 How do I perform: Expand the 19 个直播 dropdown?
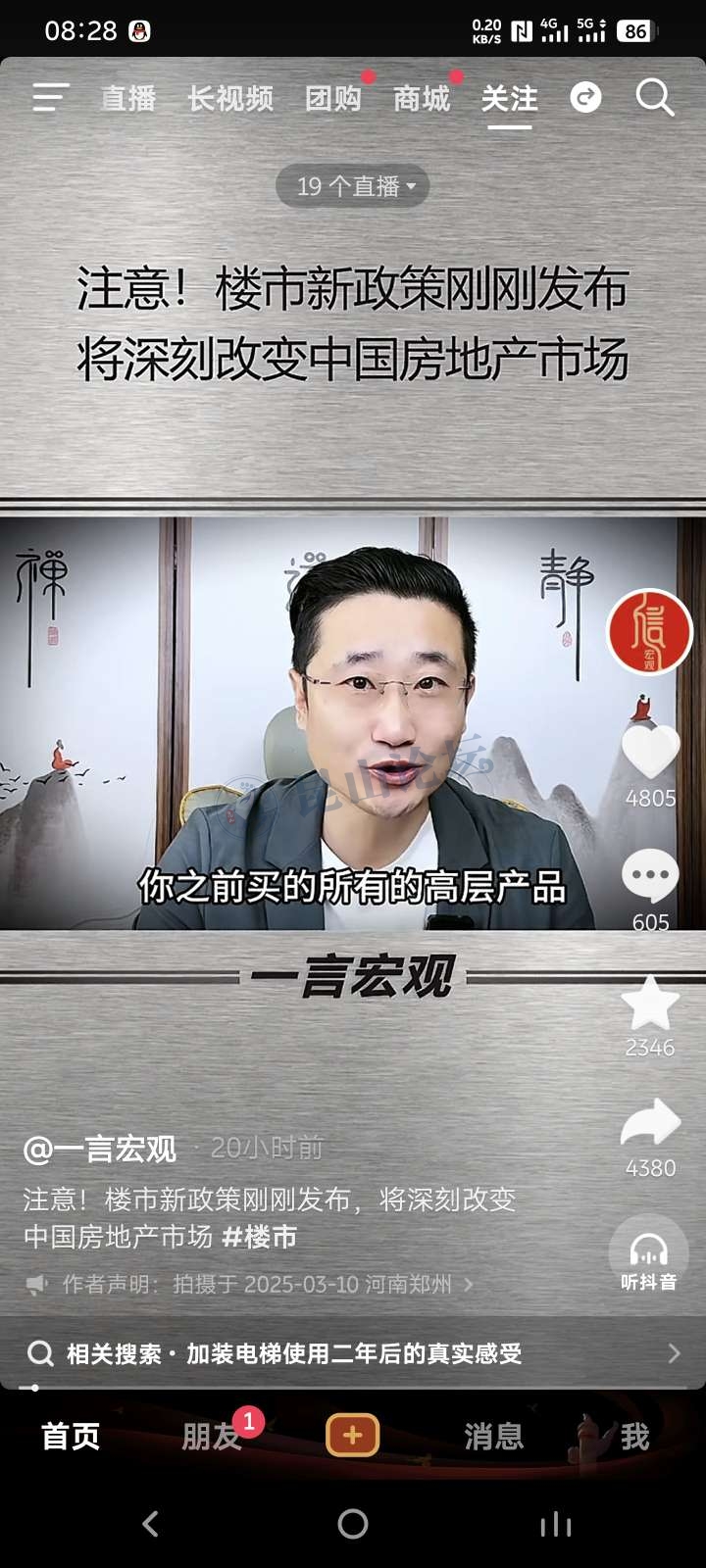[352, 186]
